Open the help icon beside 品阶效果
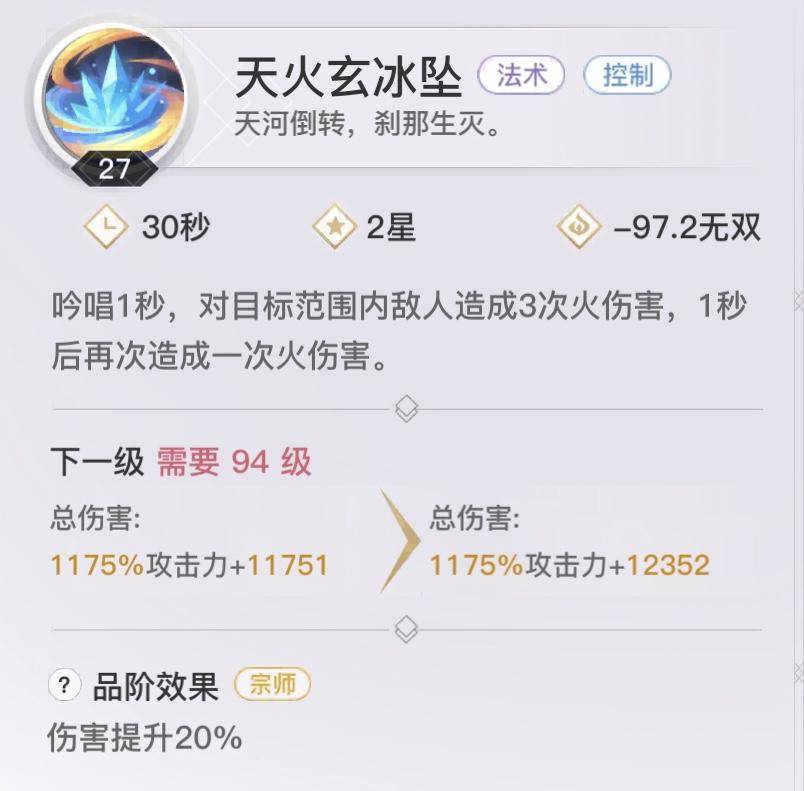804x791 pixels. click(64, 685)
